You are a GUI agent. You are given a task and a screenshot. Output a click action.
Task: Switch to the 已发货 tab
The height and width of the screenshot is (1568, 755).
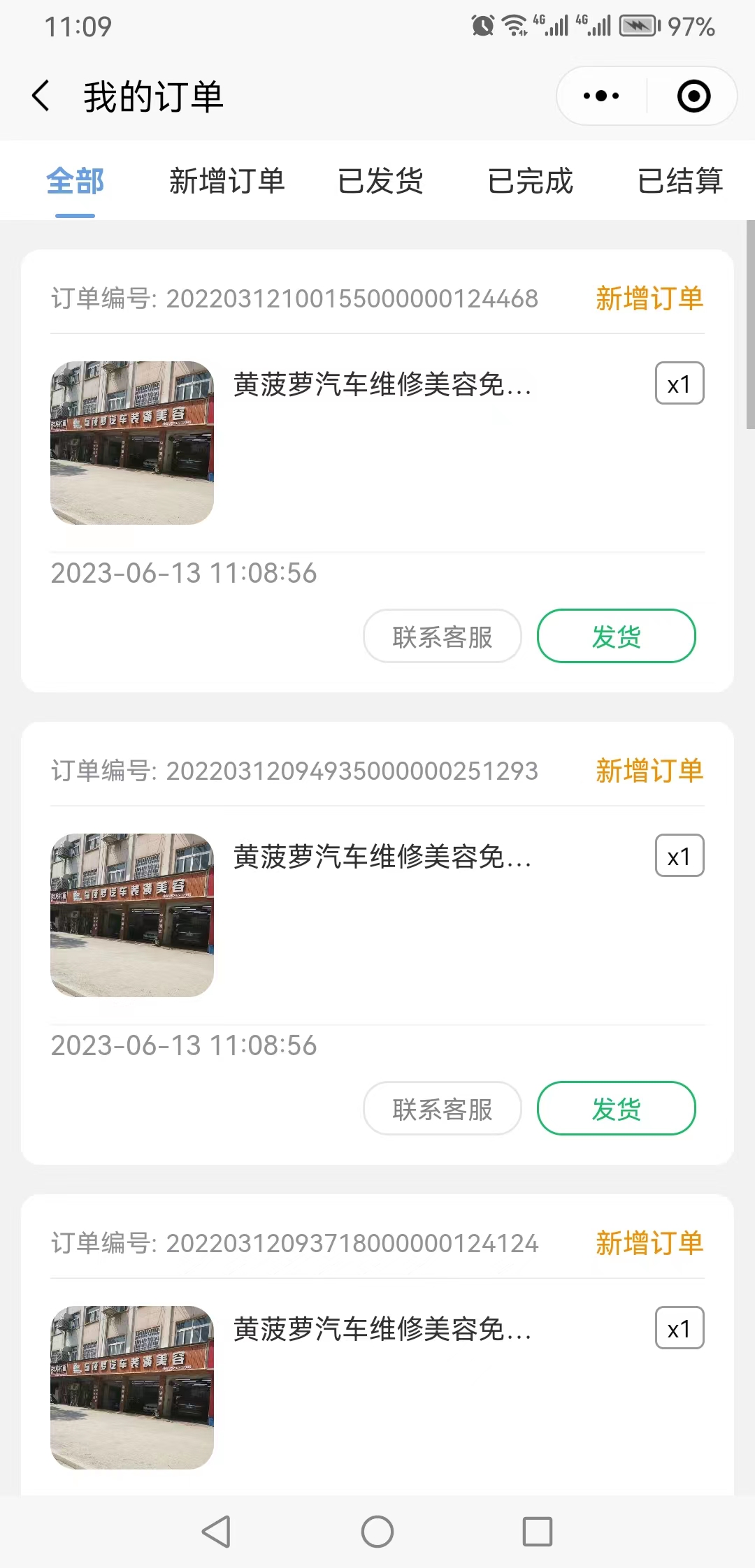pos(380,182)
